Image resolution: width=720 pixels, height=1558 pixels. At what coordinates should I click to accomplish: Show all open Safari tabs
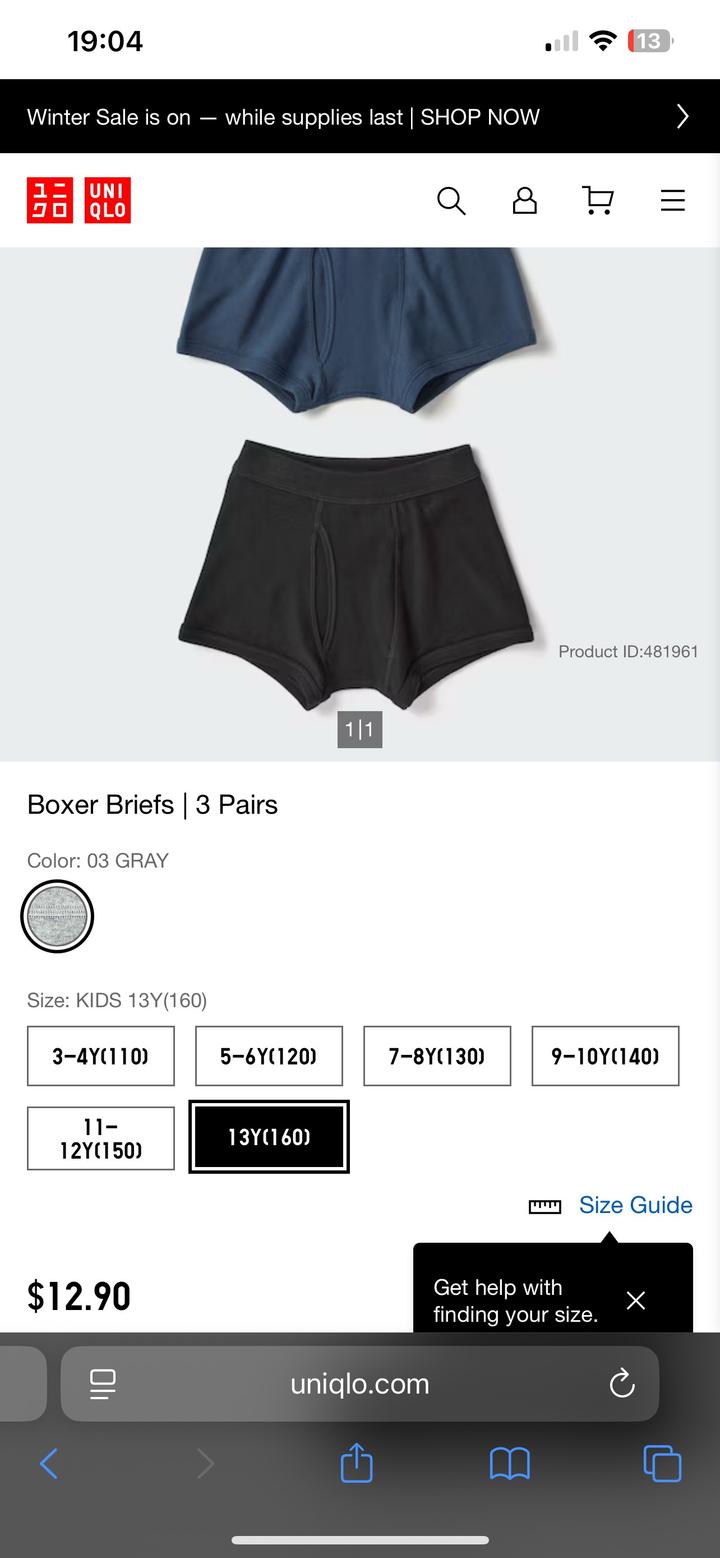pos(662,1465)
